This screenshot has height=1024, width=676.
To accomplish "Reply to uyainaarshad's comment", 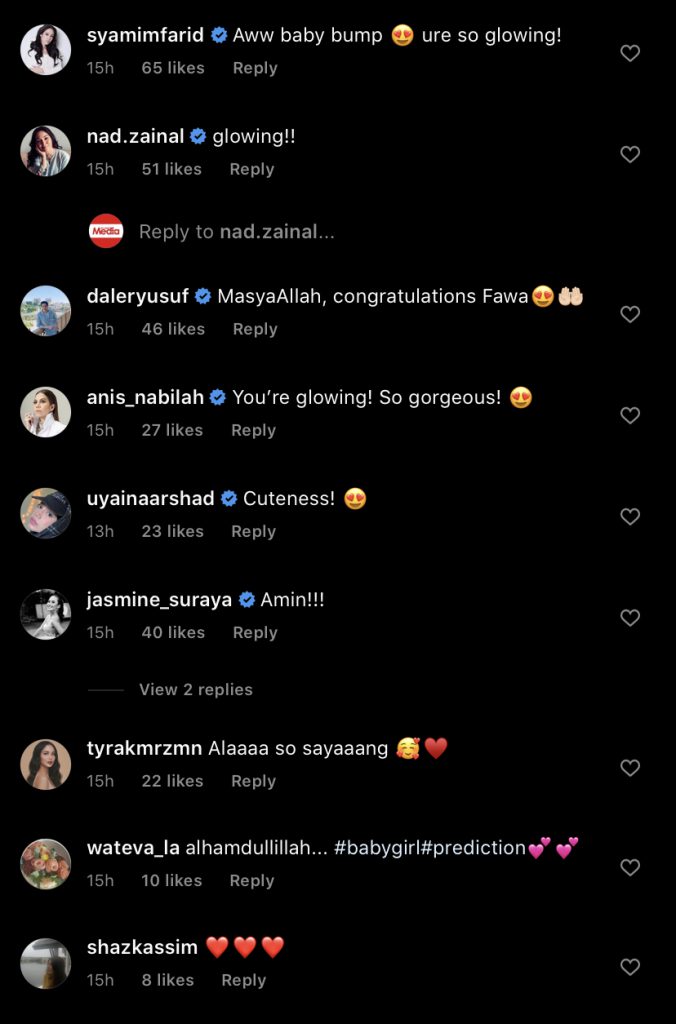I will [254, 531].
